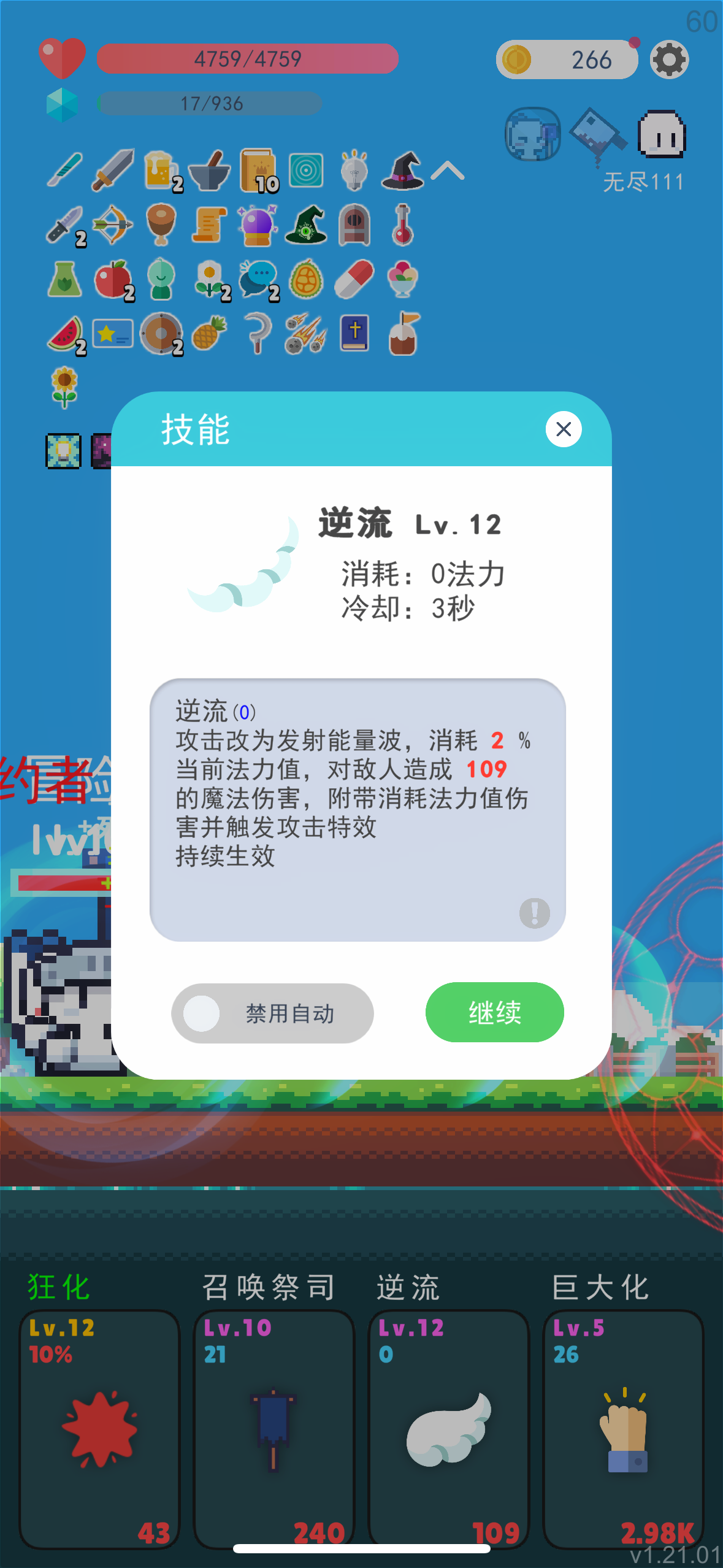Open the watermelon item
Screen dimensions: 723x1568
[66, 333]
